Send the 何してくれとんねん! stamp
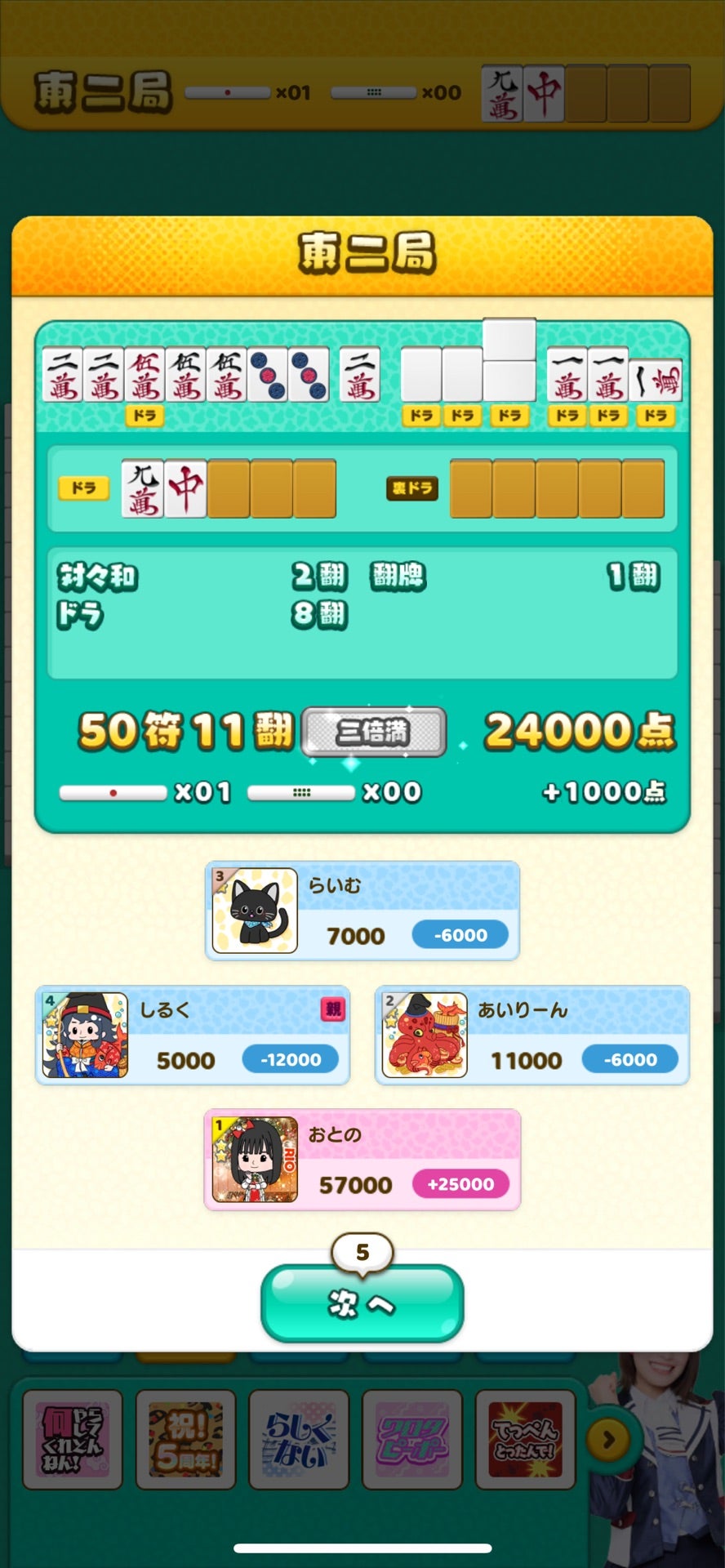Image resolution: width=725 pixels, height=1568 pixels. (x=73, y=1440)
